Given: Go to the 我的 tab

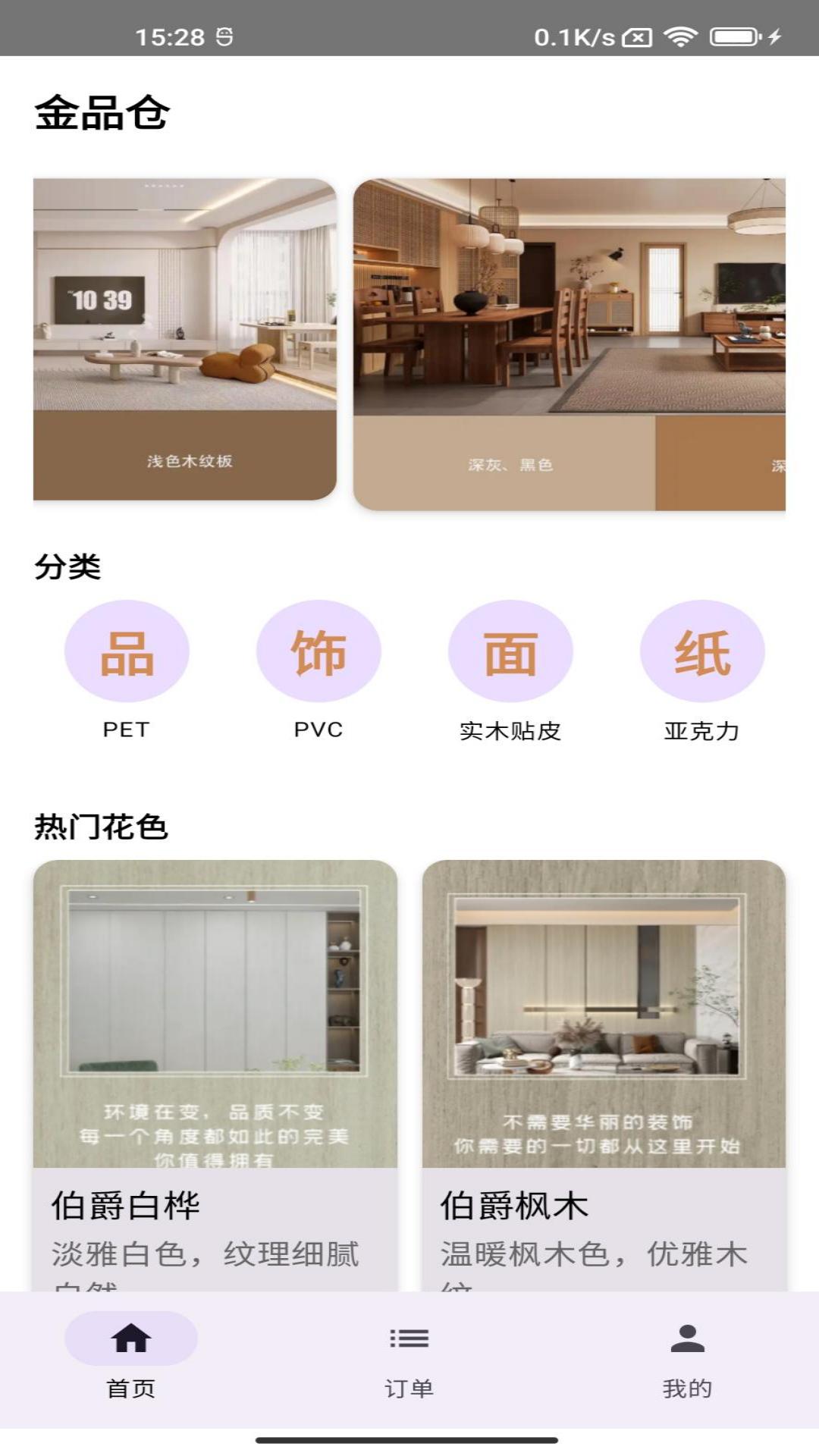Looking at the screenshot, I should pyautogui.click(x=687, y=1357).
